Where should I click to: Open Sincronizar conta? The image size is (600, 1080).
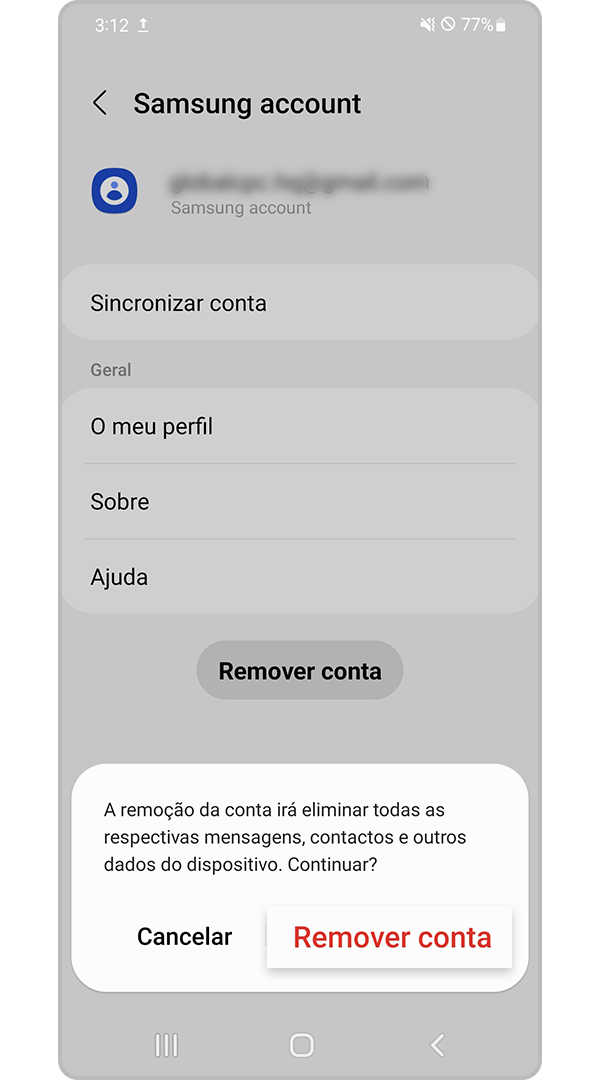[x=300, y=303]
